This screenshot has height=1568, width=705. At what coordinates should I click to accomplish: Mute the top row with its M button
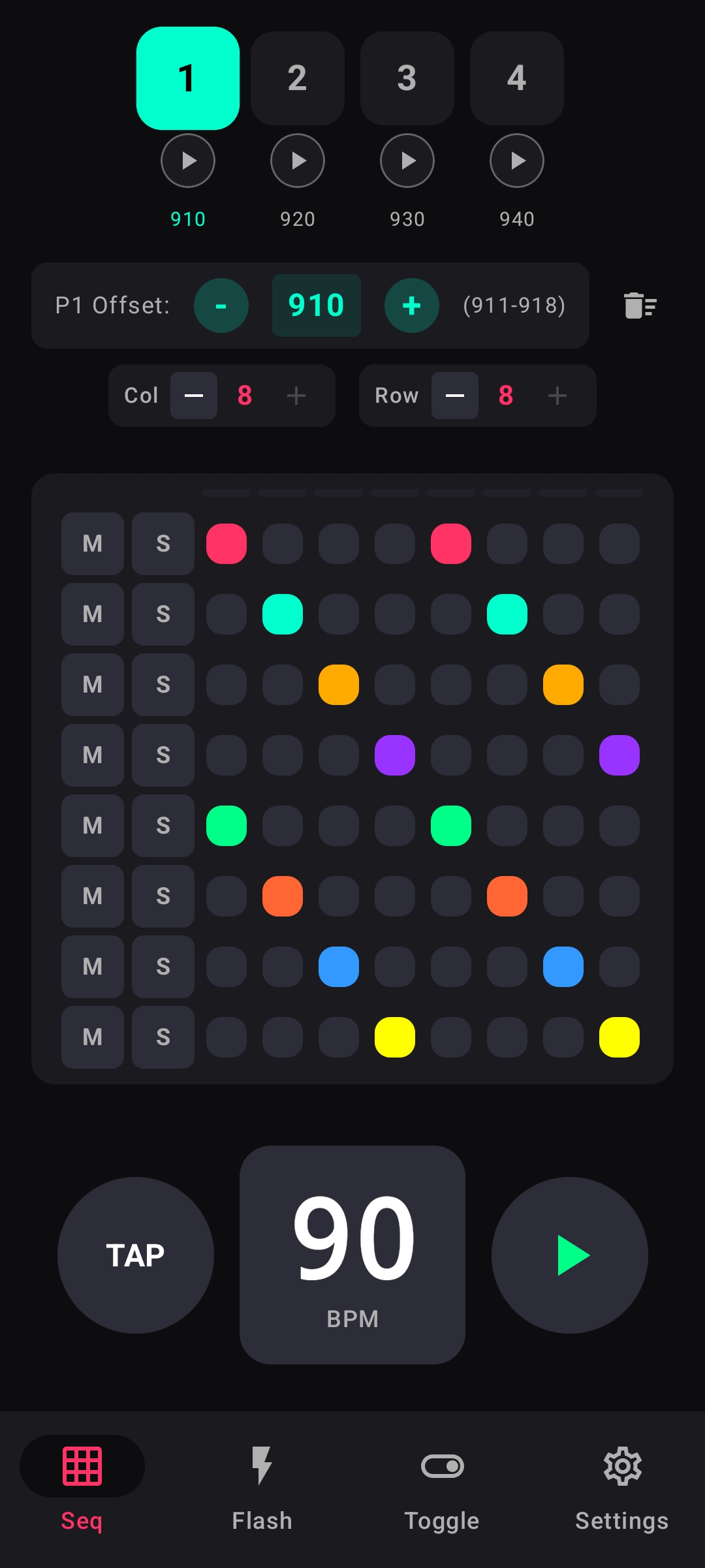(x=91, y=543)
